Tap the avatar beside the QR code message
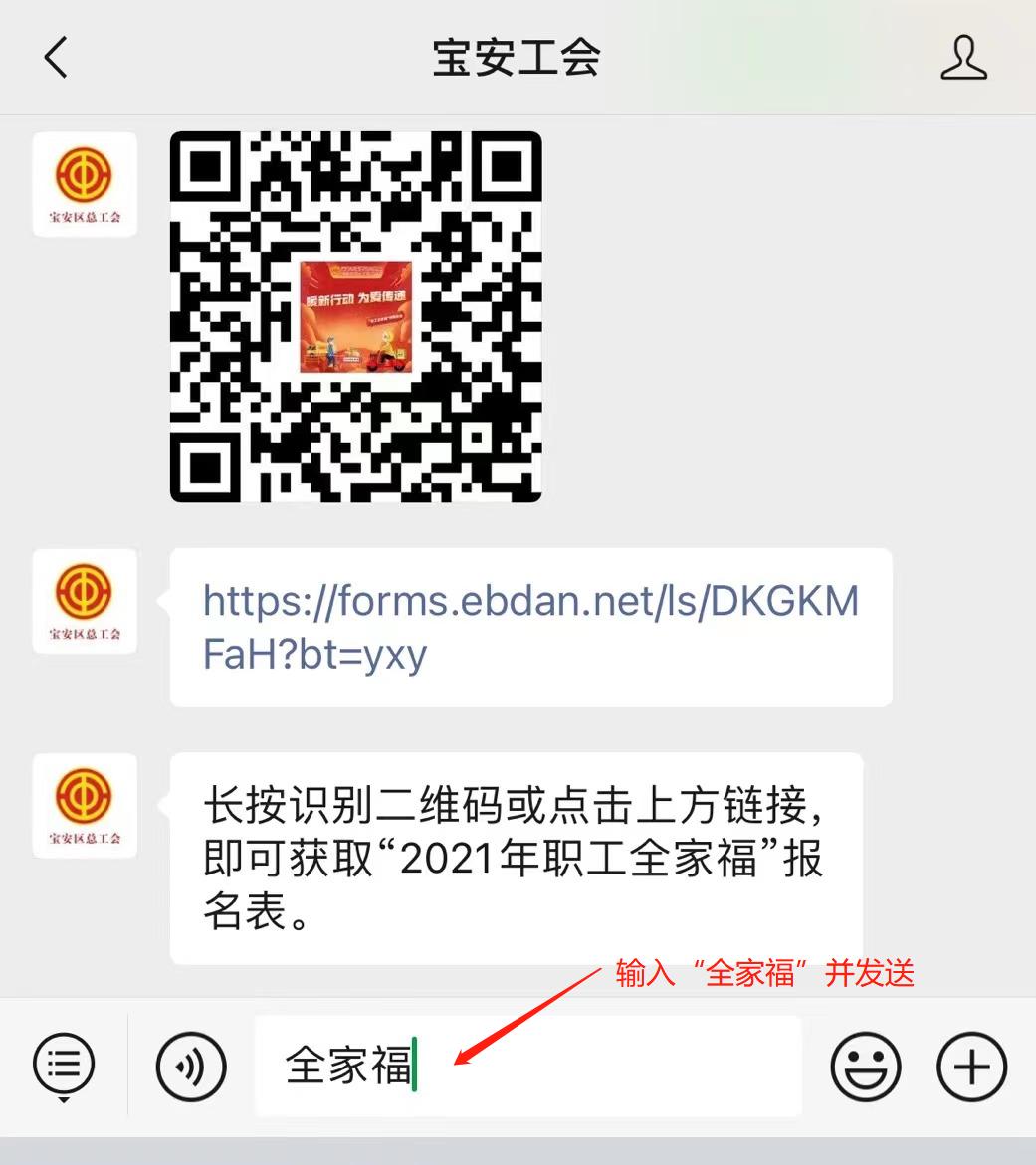This screenshot has height=1165, width=1036. [85, 184]
